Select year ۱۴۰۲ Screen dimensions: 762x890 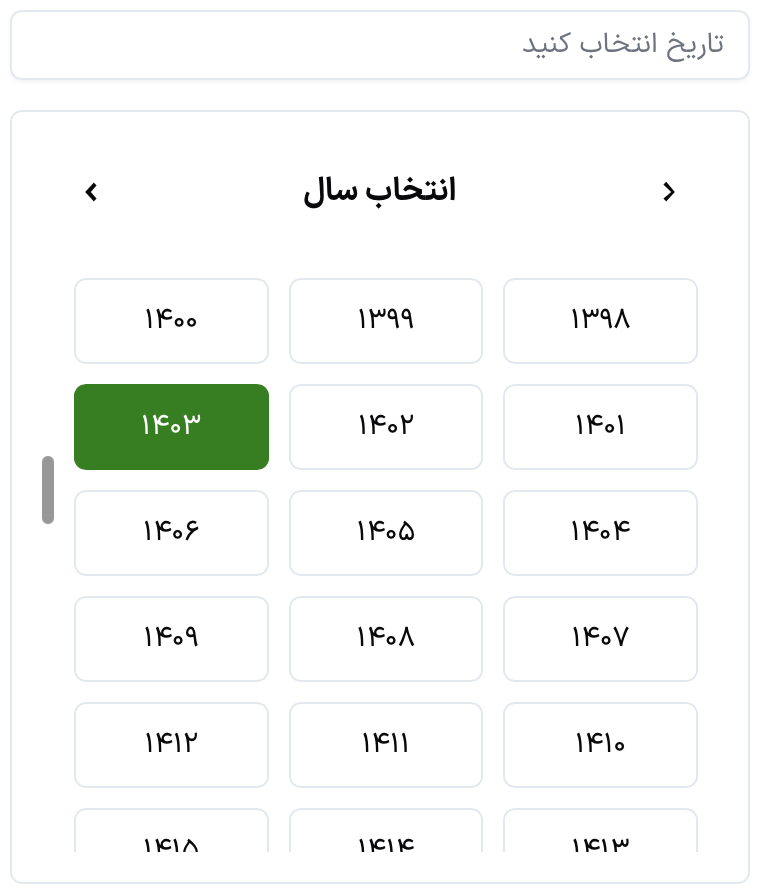(x=386, y=427)
